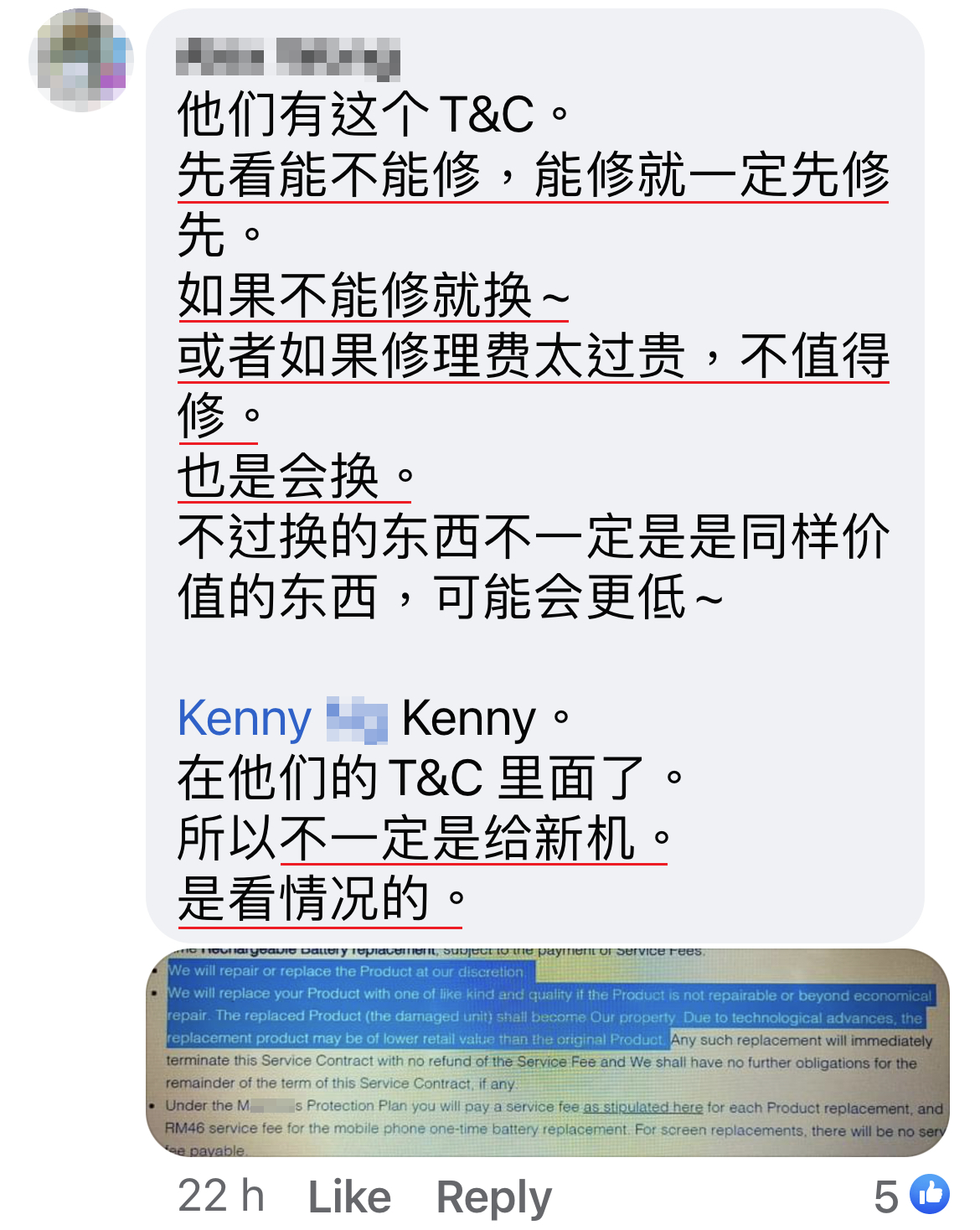The image size is (980, 1230).
Task: View the 5 like reactions
Action: tap(911, 1195)
